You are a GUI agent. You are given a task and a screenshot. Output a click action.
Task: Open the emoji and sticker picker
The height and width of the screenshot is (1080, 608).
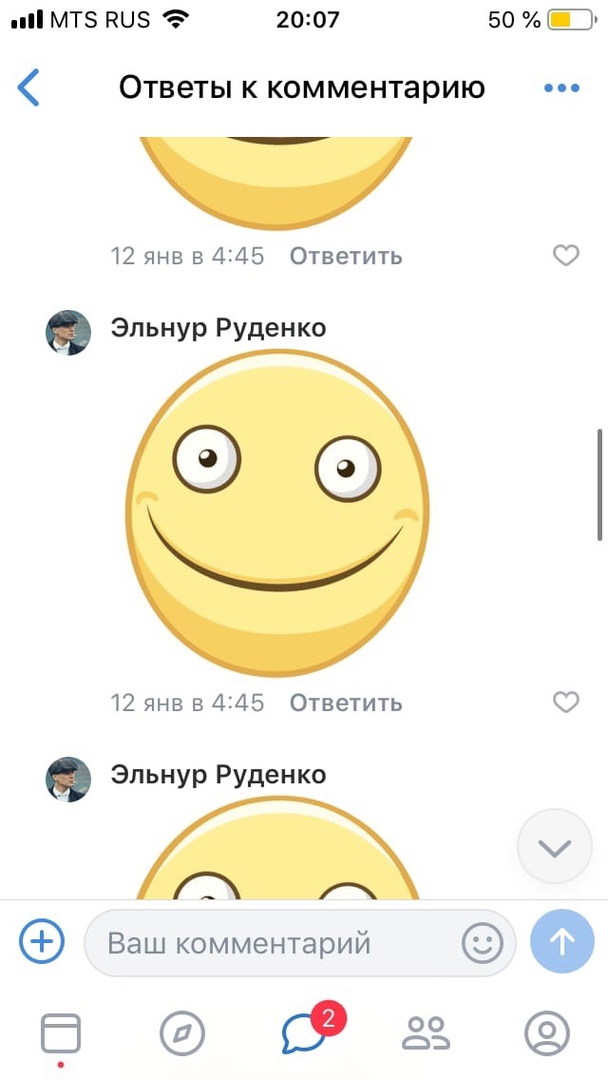coord(482,943)
